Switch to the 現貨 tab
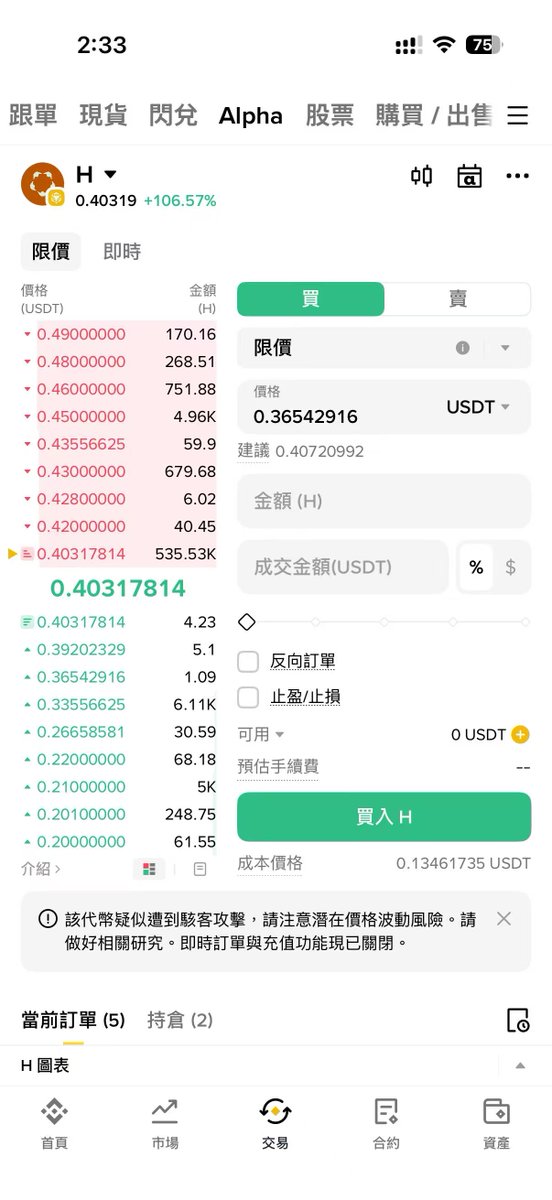 click(103, 116)
